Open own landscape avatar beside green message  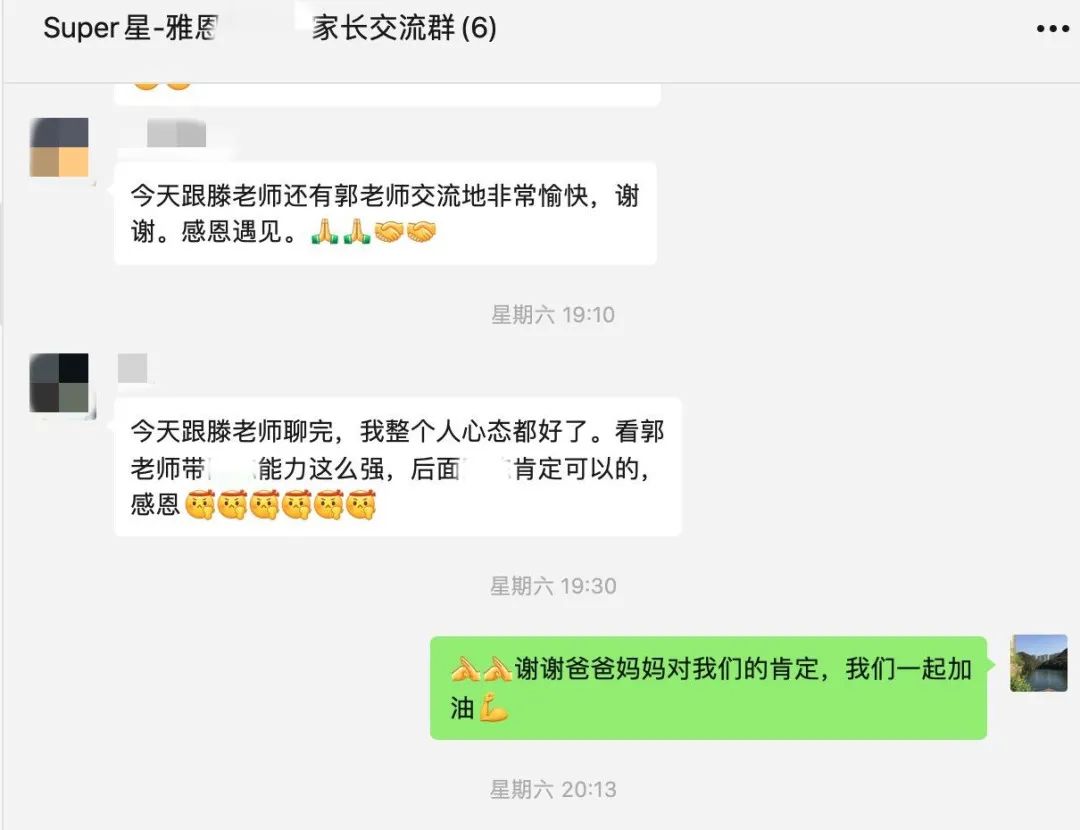(1038, 663)
